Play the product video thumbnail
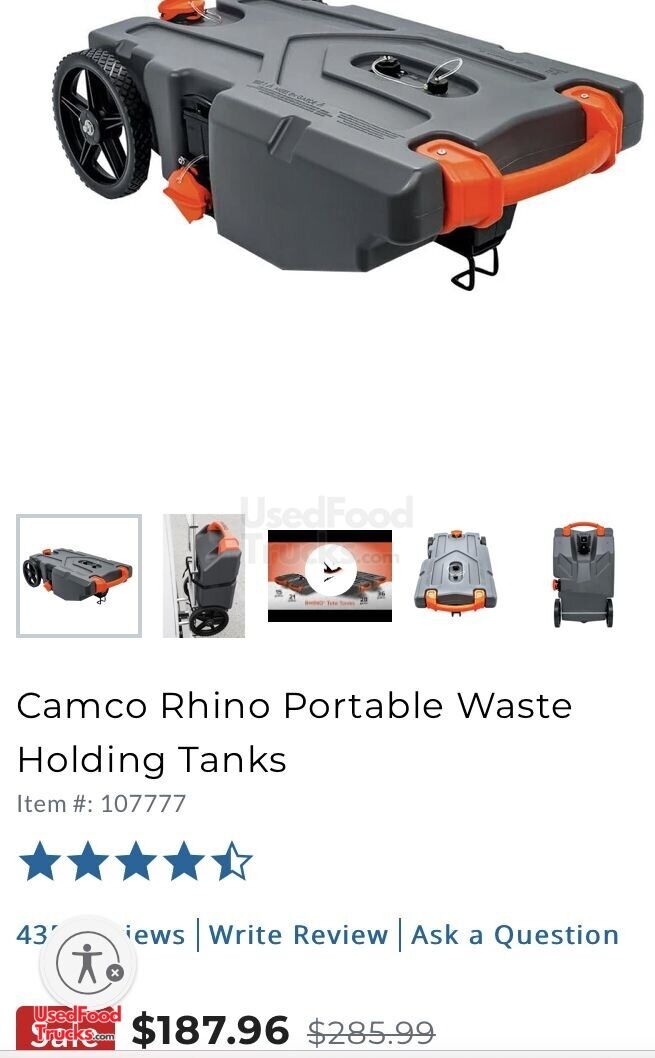655x1058 pixels. (330, 576)
